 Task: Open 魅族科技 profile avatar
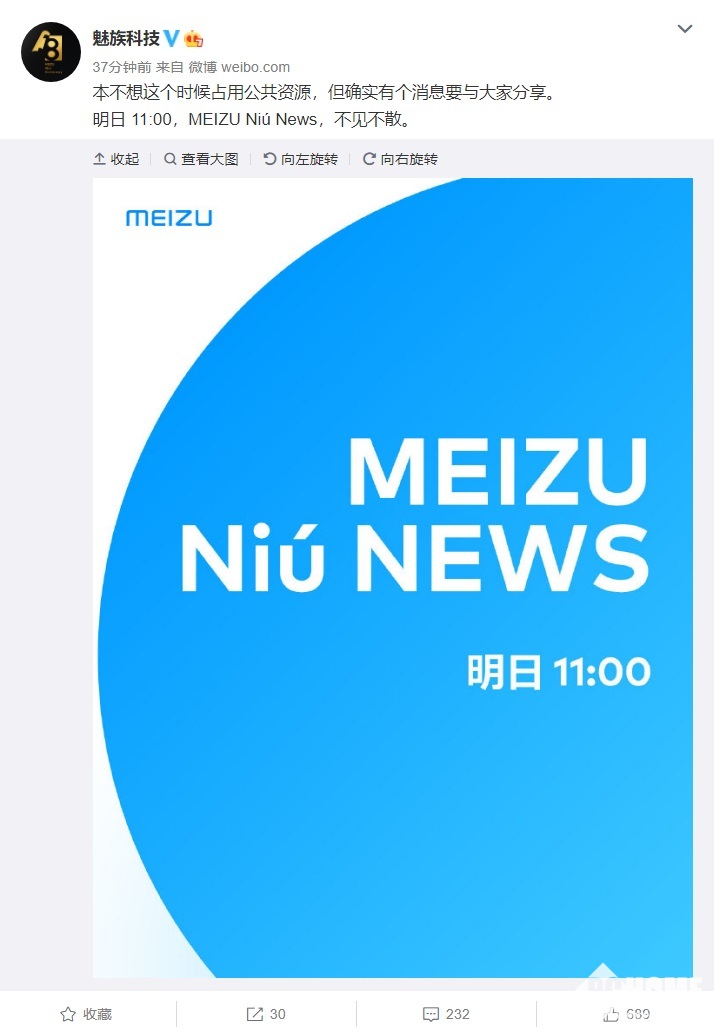tap(51, 52)
